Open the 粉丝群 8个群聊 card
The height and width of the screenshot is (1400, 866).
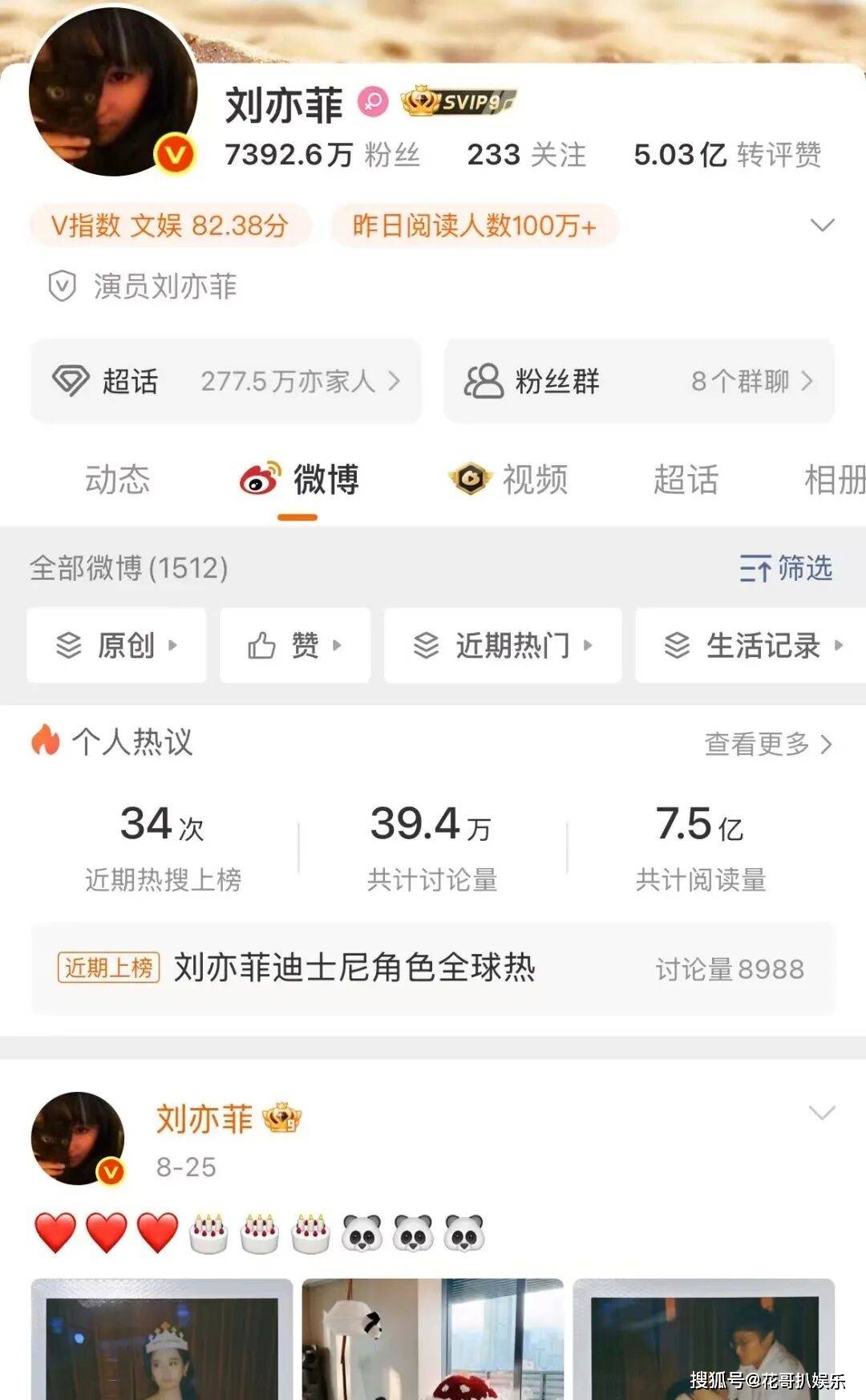(639, 381)
